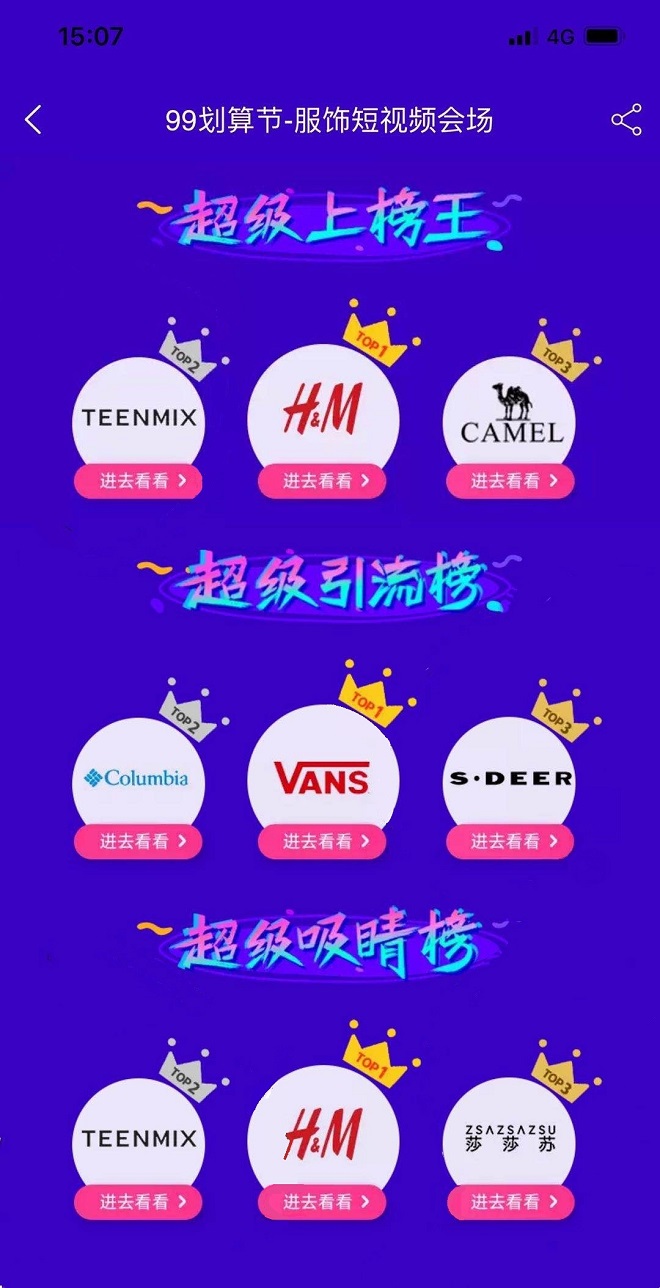Go back from the 99划算节 page

33,121
